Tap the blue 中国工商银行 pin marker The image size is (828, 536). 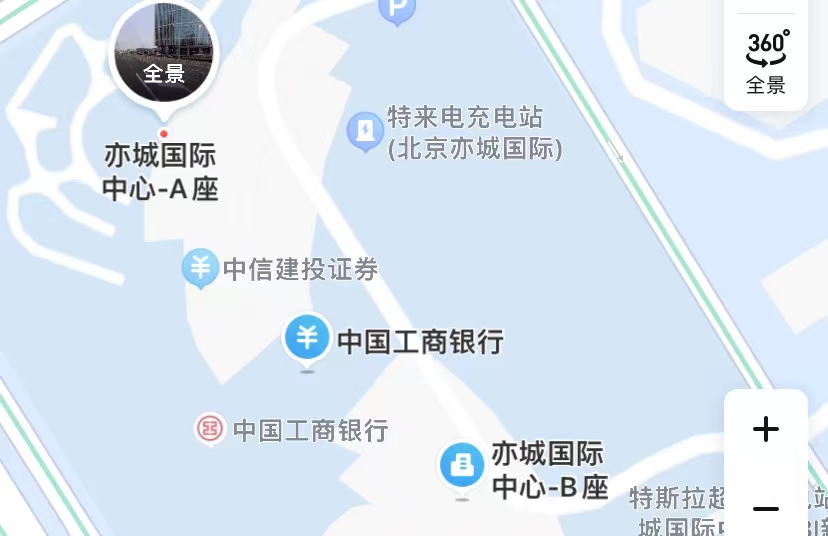tap(307, 338)
